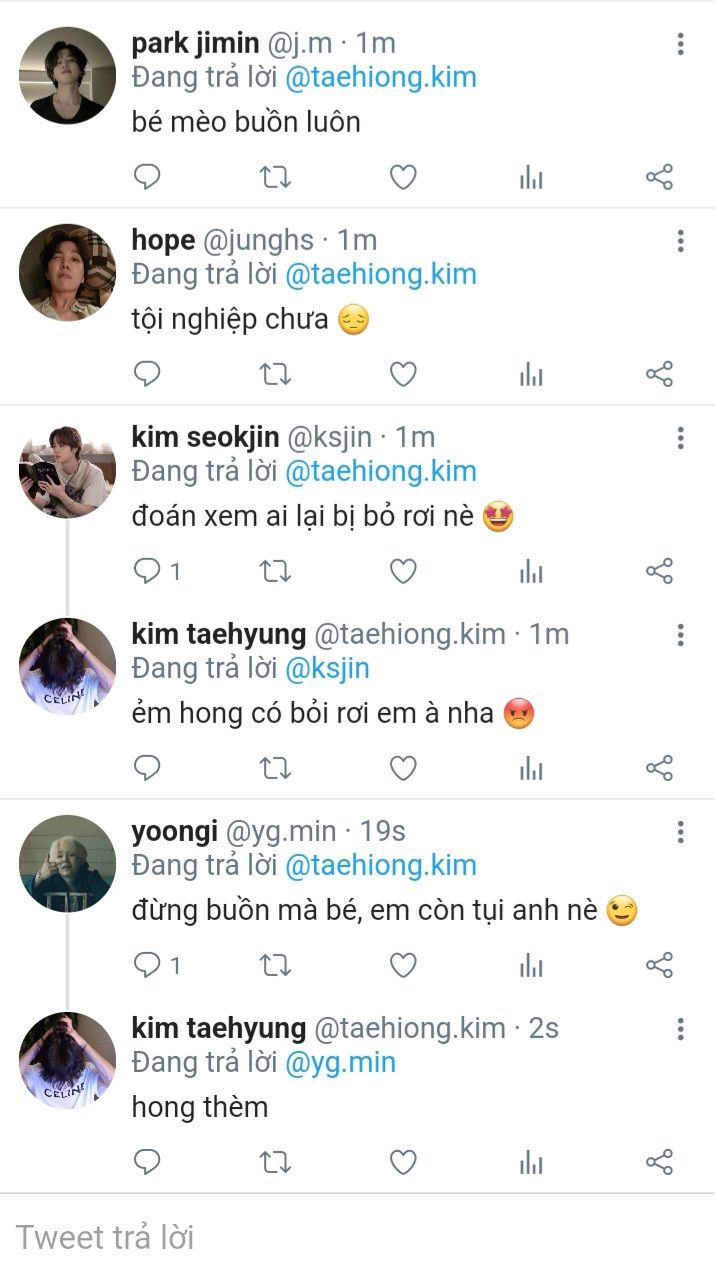The width and height of the screenshot is (715, 1280).
Task: Retweet yoongi's tweet
Action: 275,965
